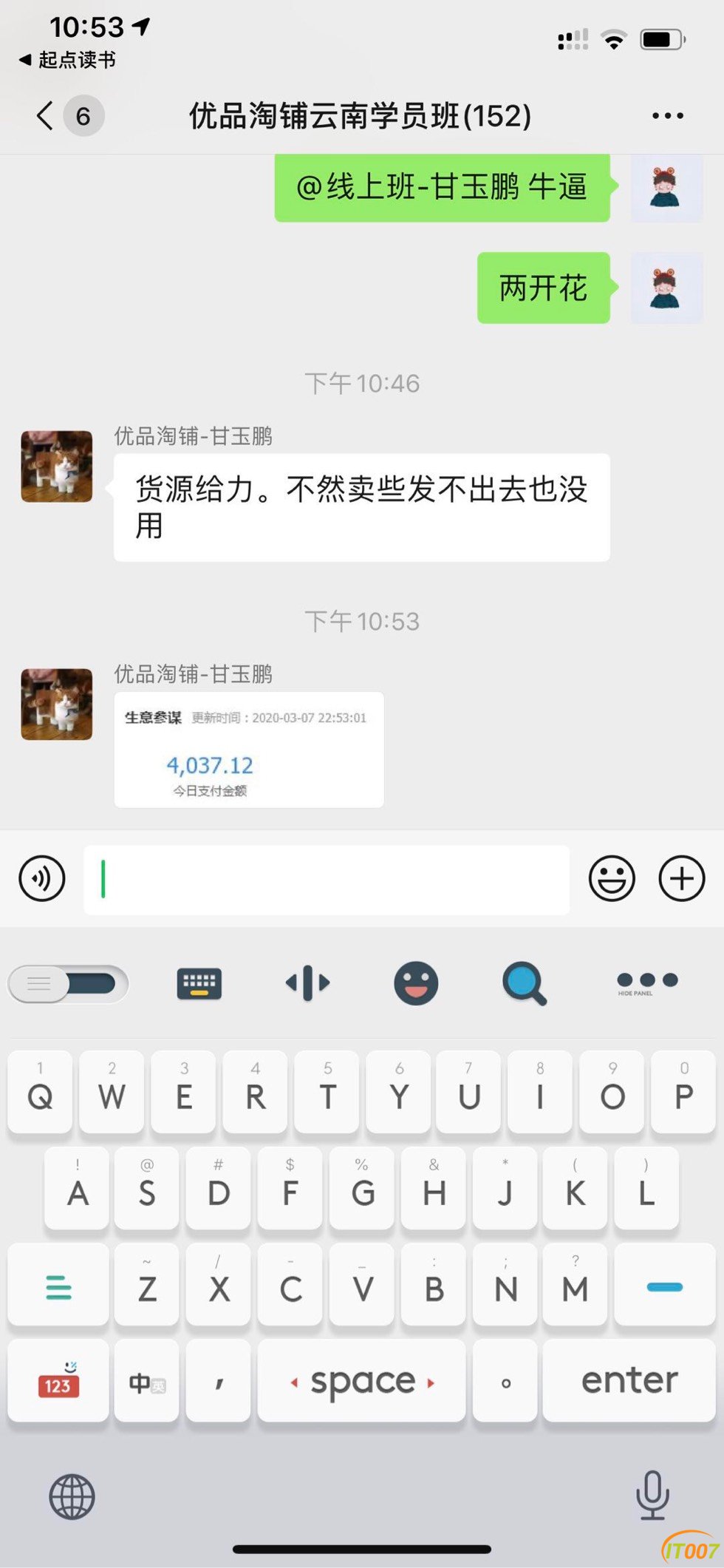The height and width of the screenshot is (1568, 724).
Task: Open the plus attachments menu
Action: click(x=681, y=879)
